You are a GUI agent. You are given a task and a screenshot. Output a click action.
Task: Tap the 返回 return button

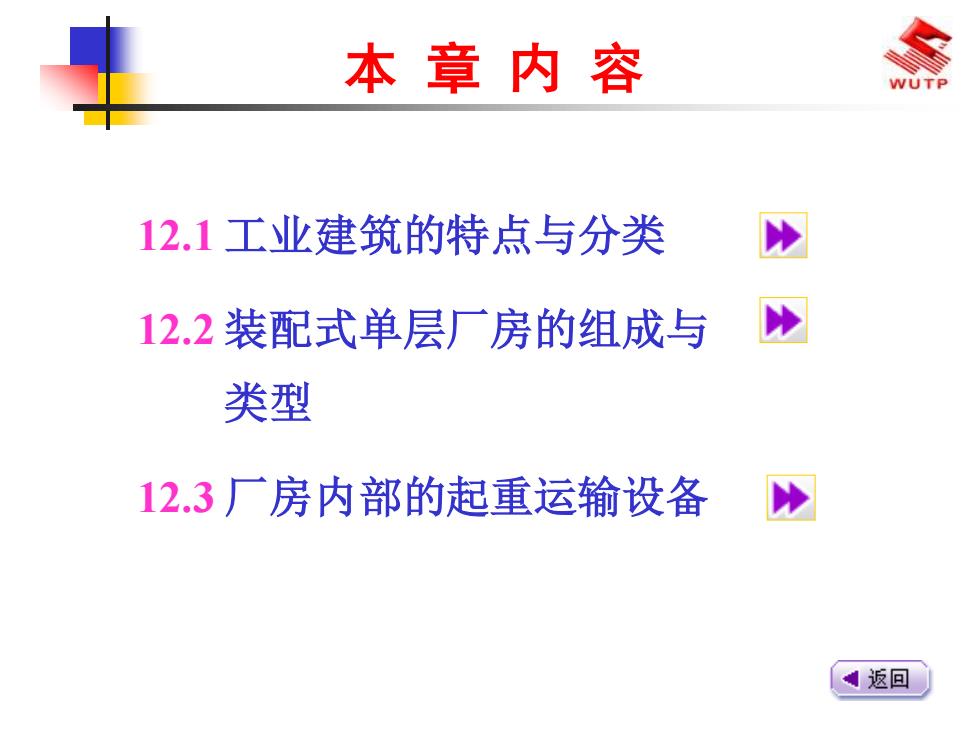click(880, 680)
